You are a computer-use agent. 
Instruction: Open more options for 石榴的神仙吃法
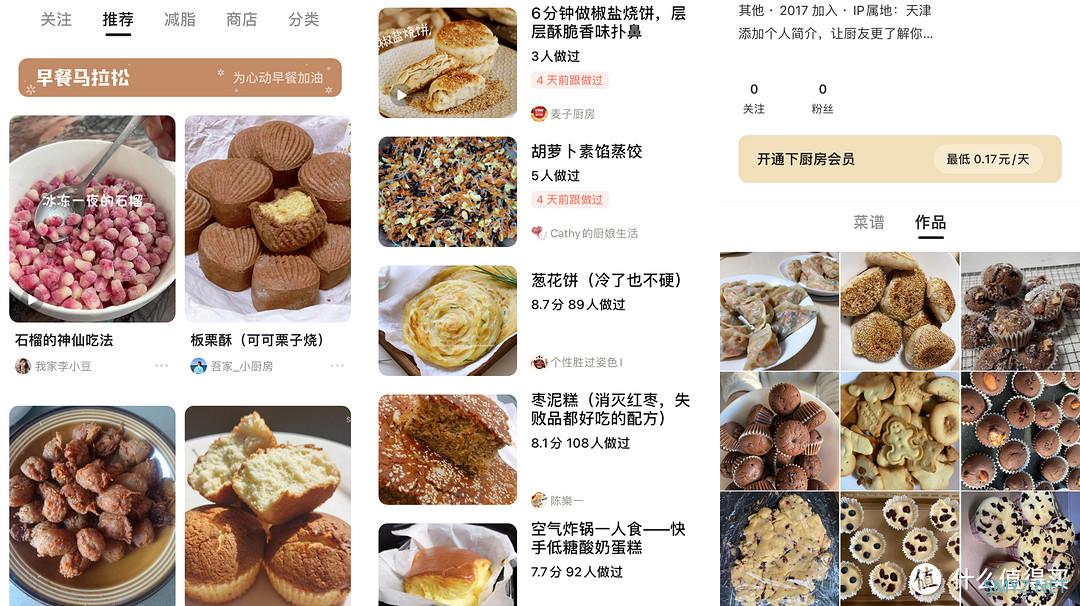pos(161,366)
